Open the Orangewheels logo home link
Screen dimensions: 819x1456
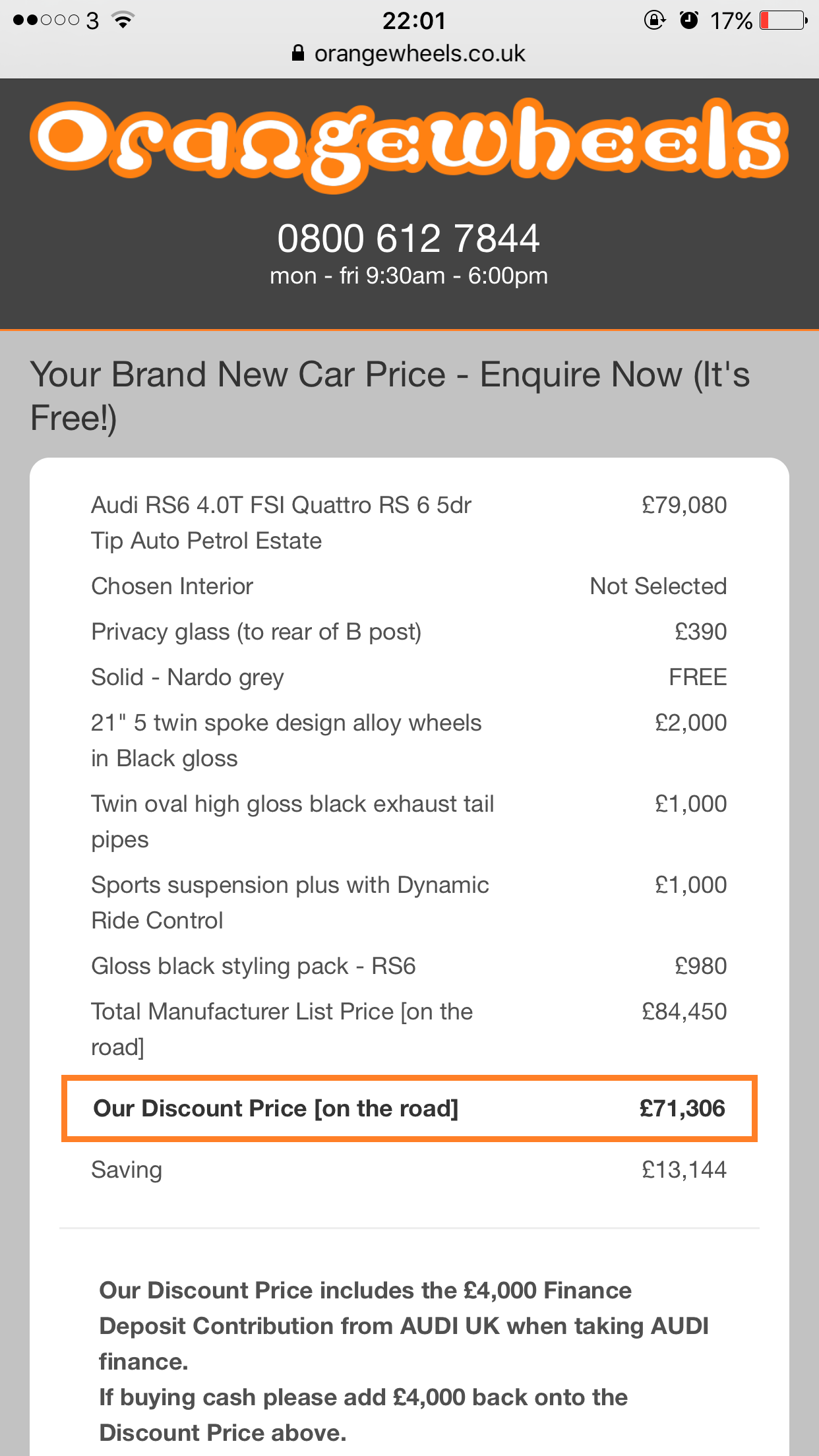pos(409,144)
